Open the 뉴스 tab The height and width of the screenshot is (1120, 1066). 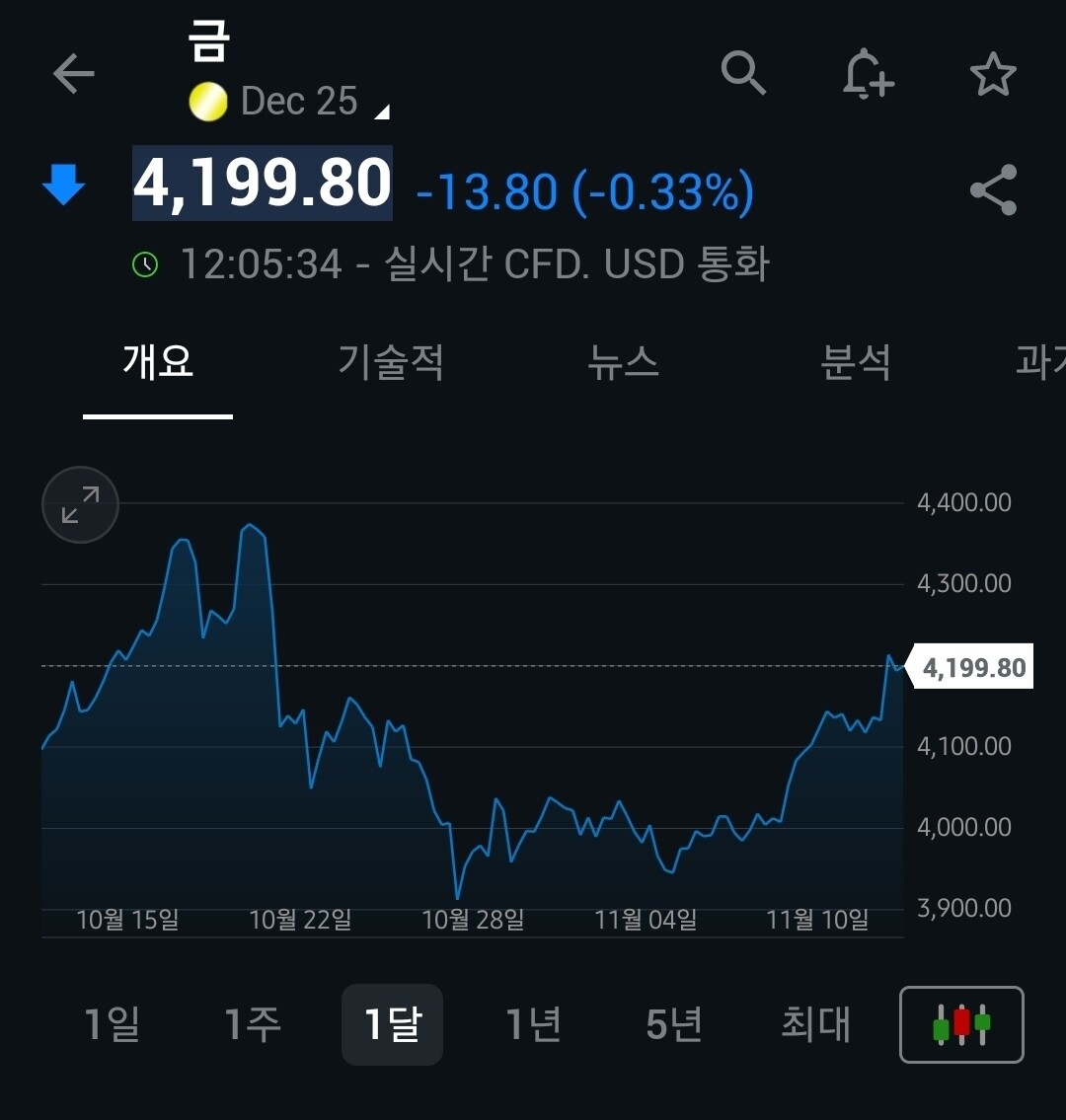tap(623, 362)
